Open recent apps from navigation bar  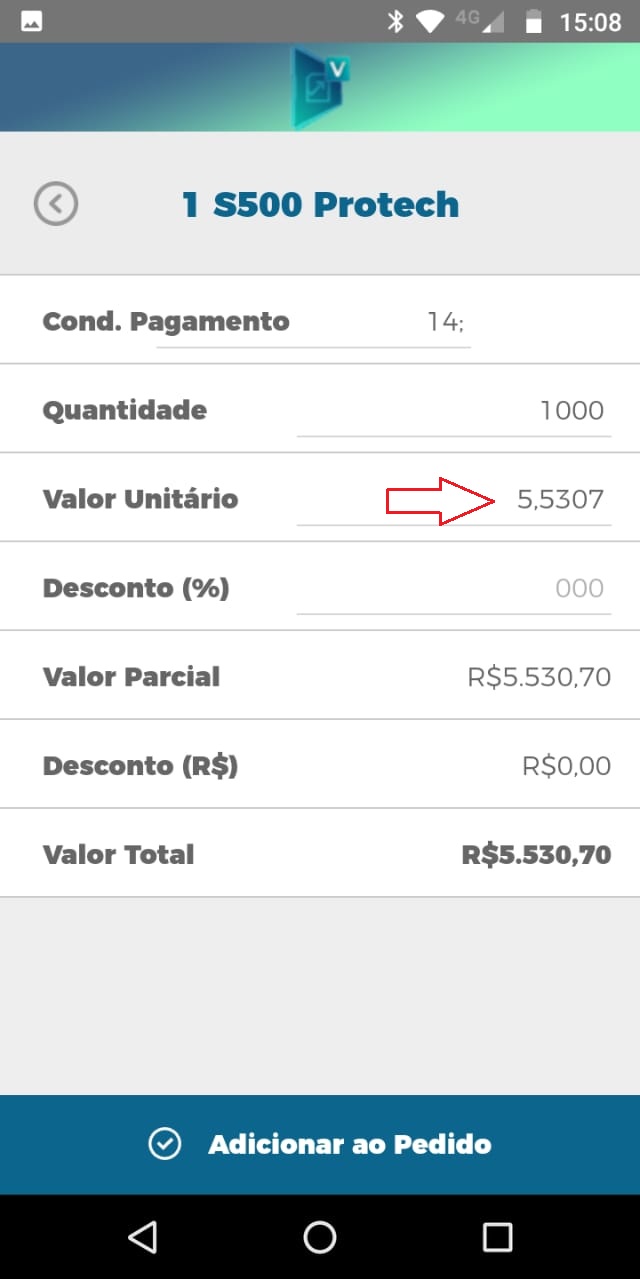pos(497,1237)
